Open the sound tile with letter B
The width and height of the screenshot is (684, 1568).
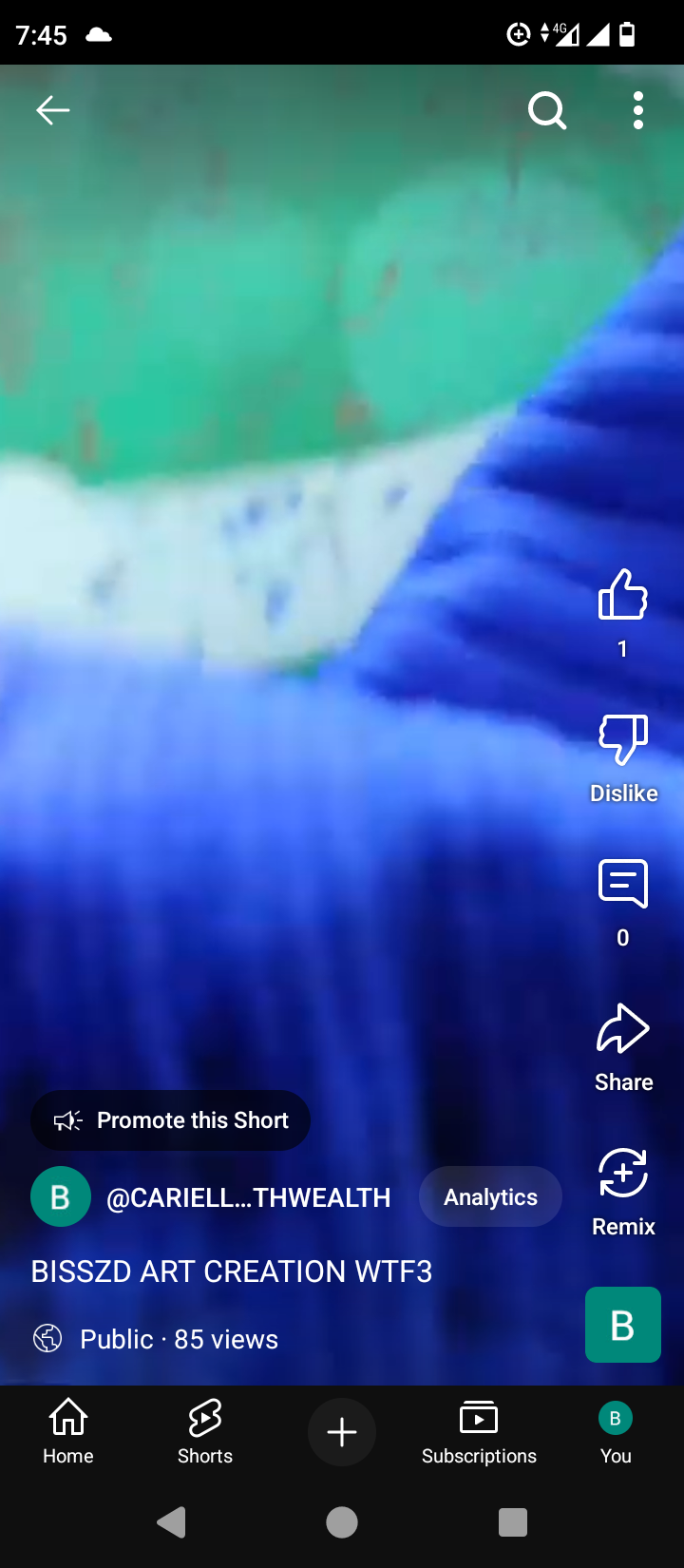[623, 1325]
